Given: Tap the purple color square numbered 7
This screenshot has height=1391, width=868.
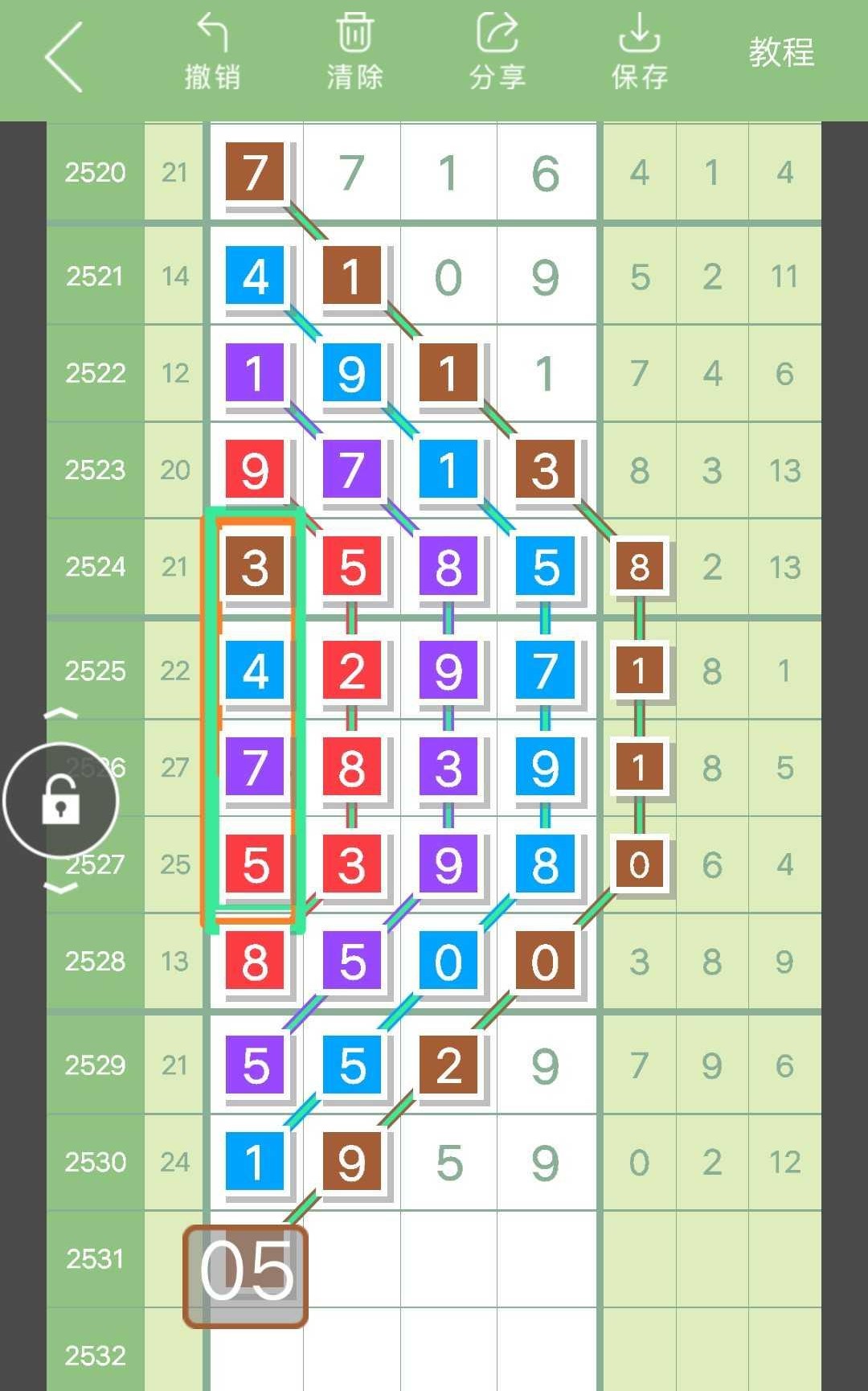Looking at the screenshot, I should pos(256,769).
